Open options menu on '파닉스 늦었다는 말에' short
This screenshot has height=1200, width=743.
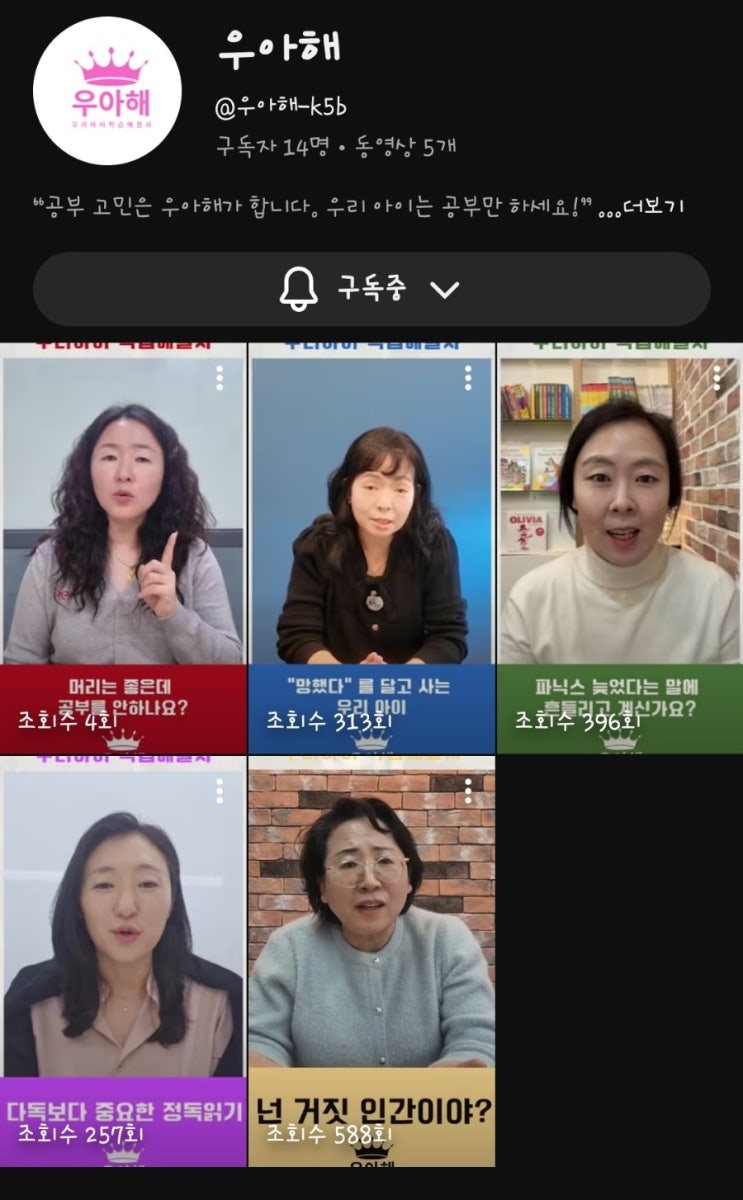point(716,377)
